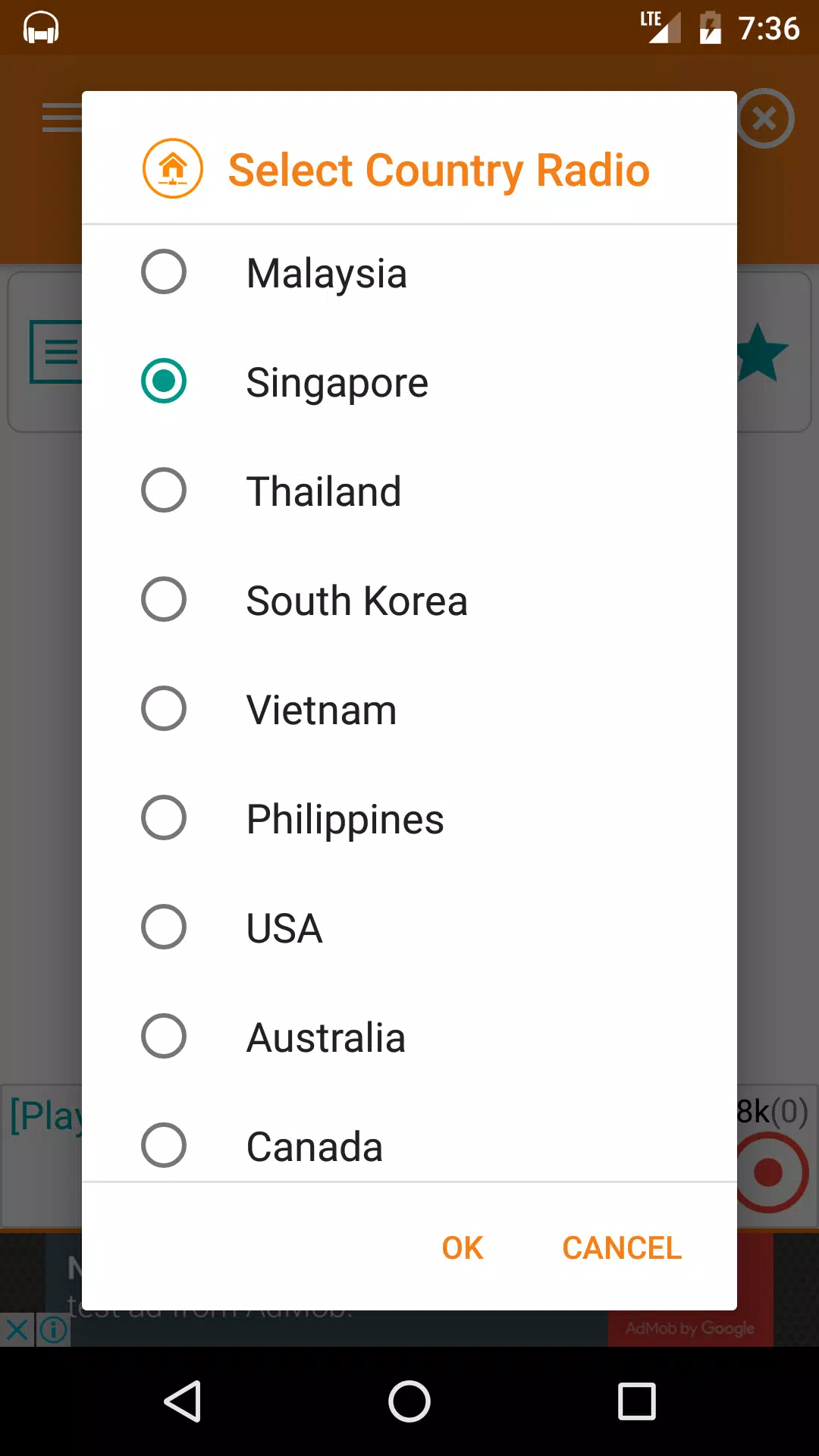Select the Singapore radio button

pos(164,381)
